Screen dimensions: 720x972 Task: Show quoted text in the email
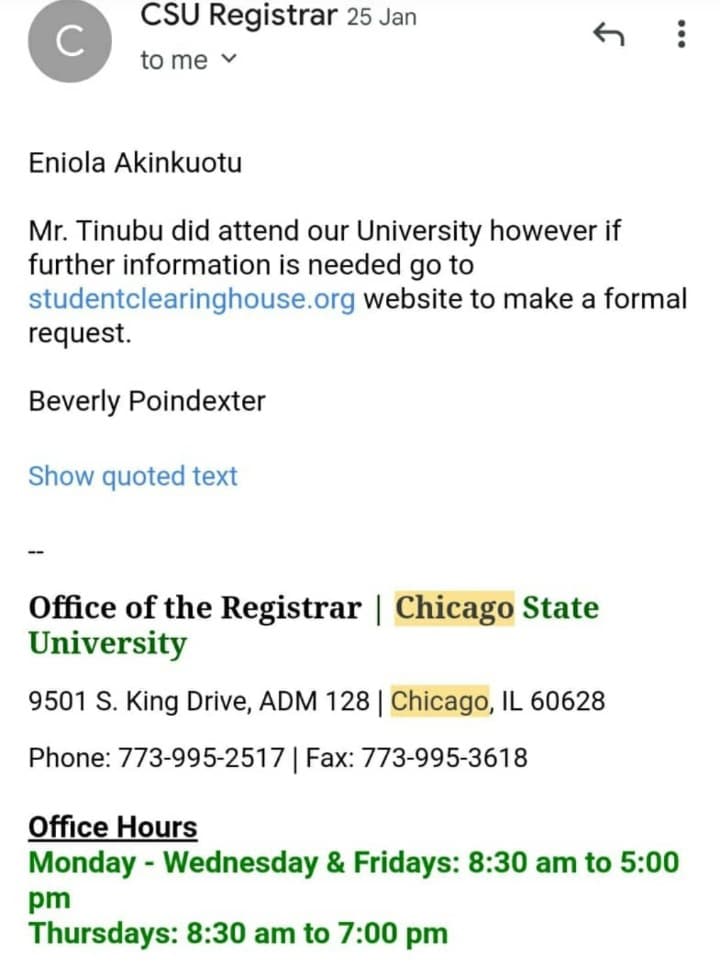point(133,476)
